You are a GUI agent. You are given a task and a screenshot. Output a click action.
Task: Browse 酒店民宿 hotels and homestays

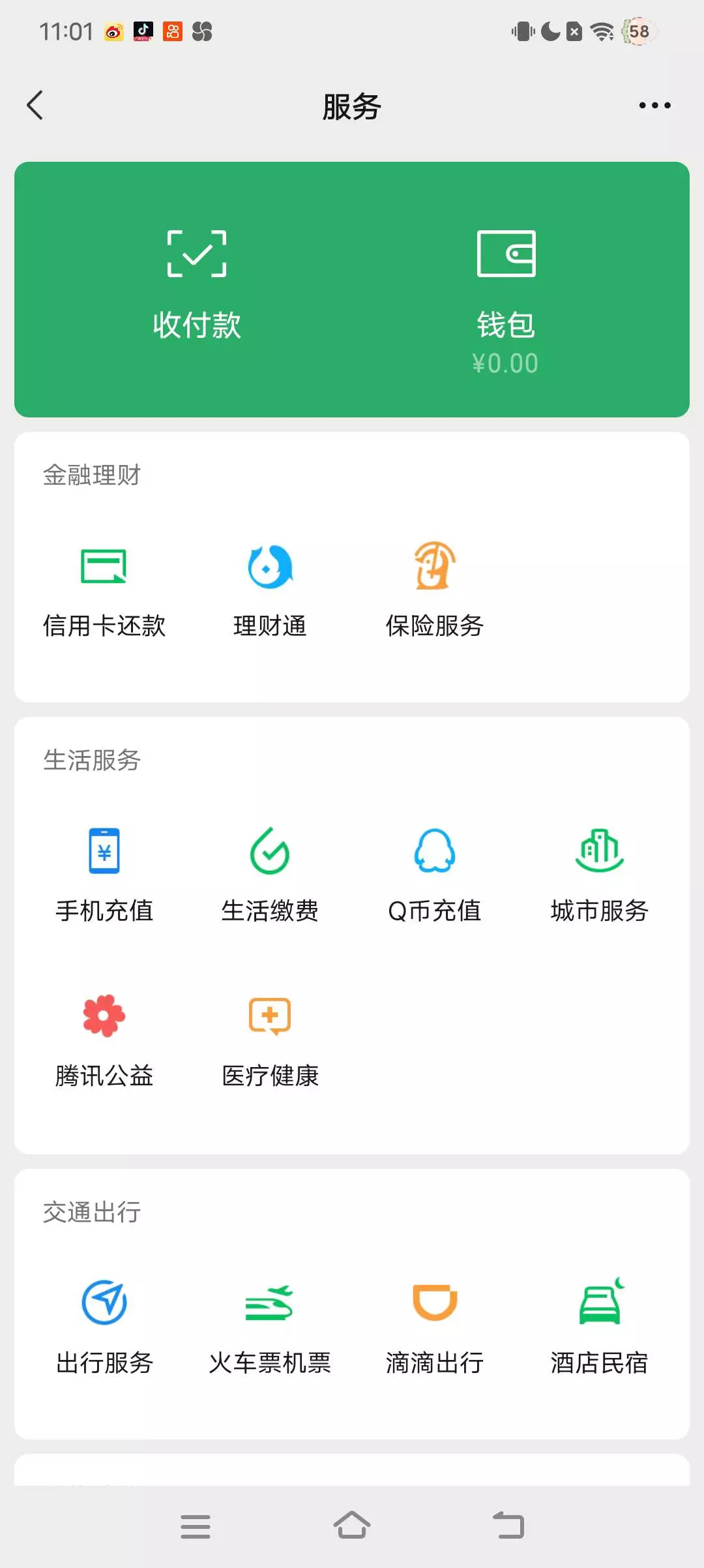click(x=600, y=1325)
